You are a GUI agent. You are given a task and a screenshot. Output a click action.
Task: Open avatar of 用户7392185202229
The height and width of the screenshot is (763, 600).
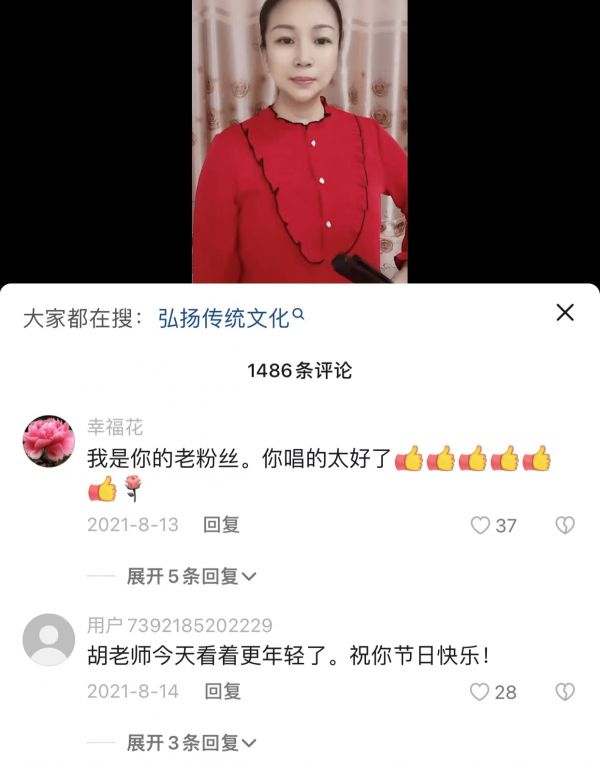tap(48, 640)
